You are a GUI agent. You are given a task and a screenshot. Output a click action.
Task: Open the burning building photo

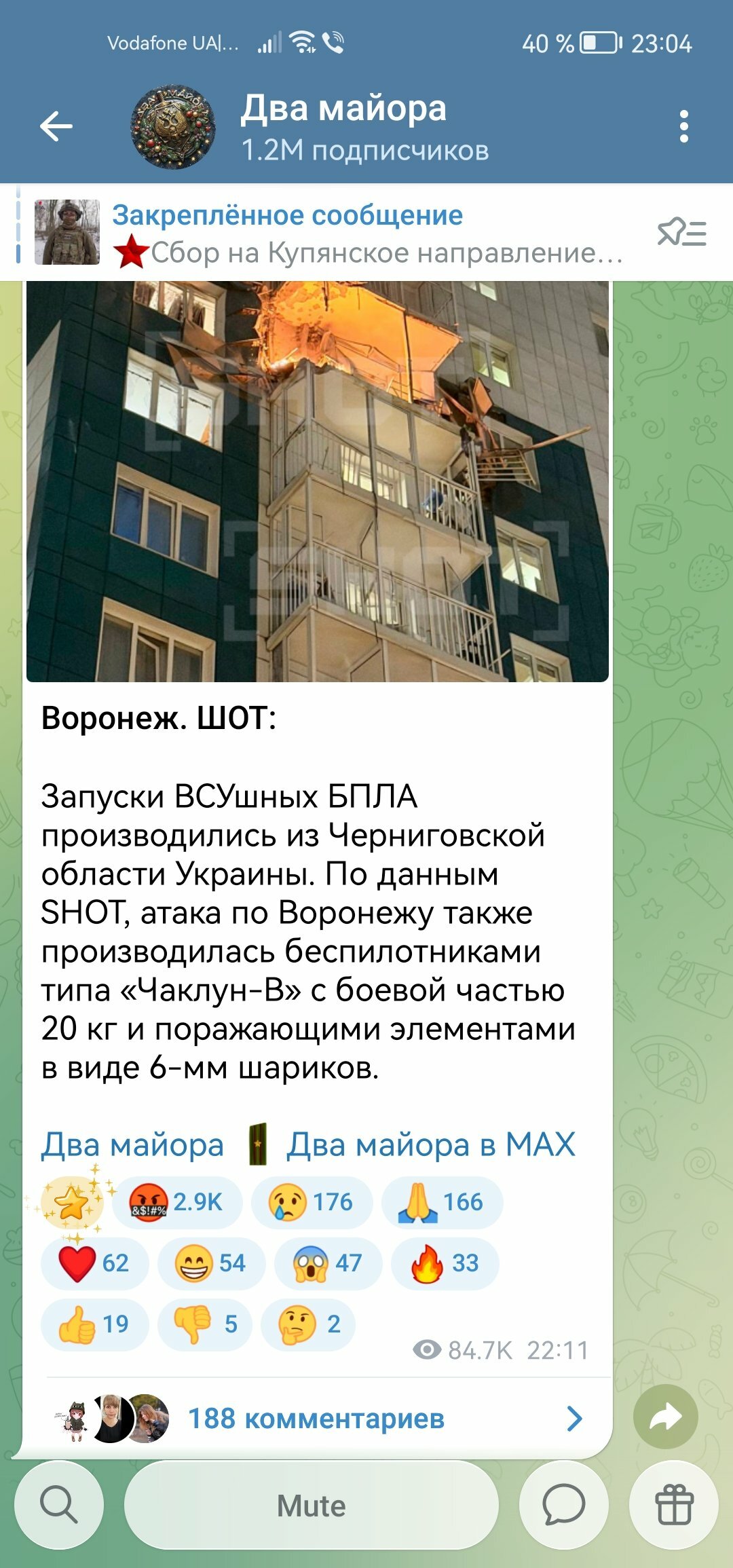coord(317,481)
